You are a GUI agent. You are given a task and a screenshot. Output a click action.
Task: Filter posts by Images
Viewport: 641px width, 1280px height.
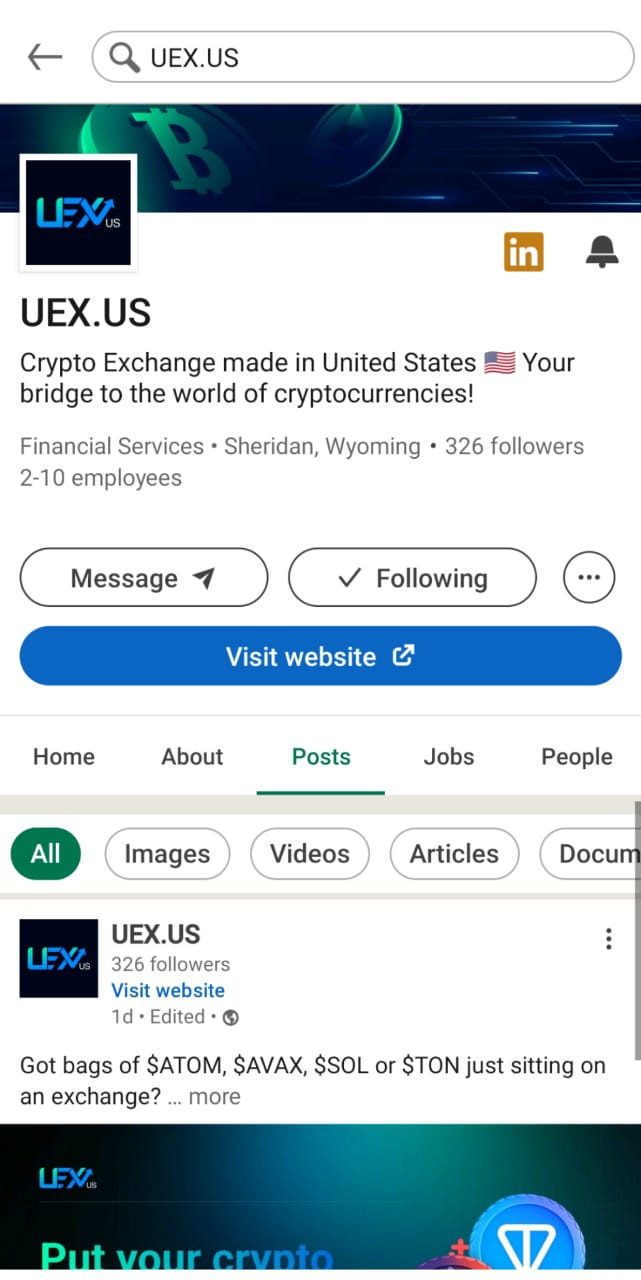(x=167, y=854)
